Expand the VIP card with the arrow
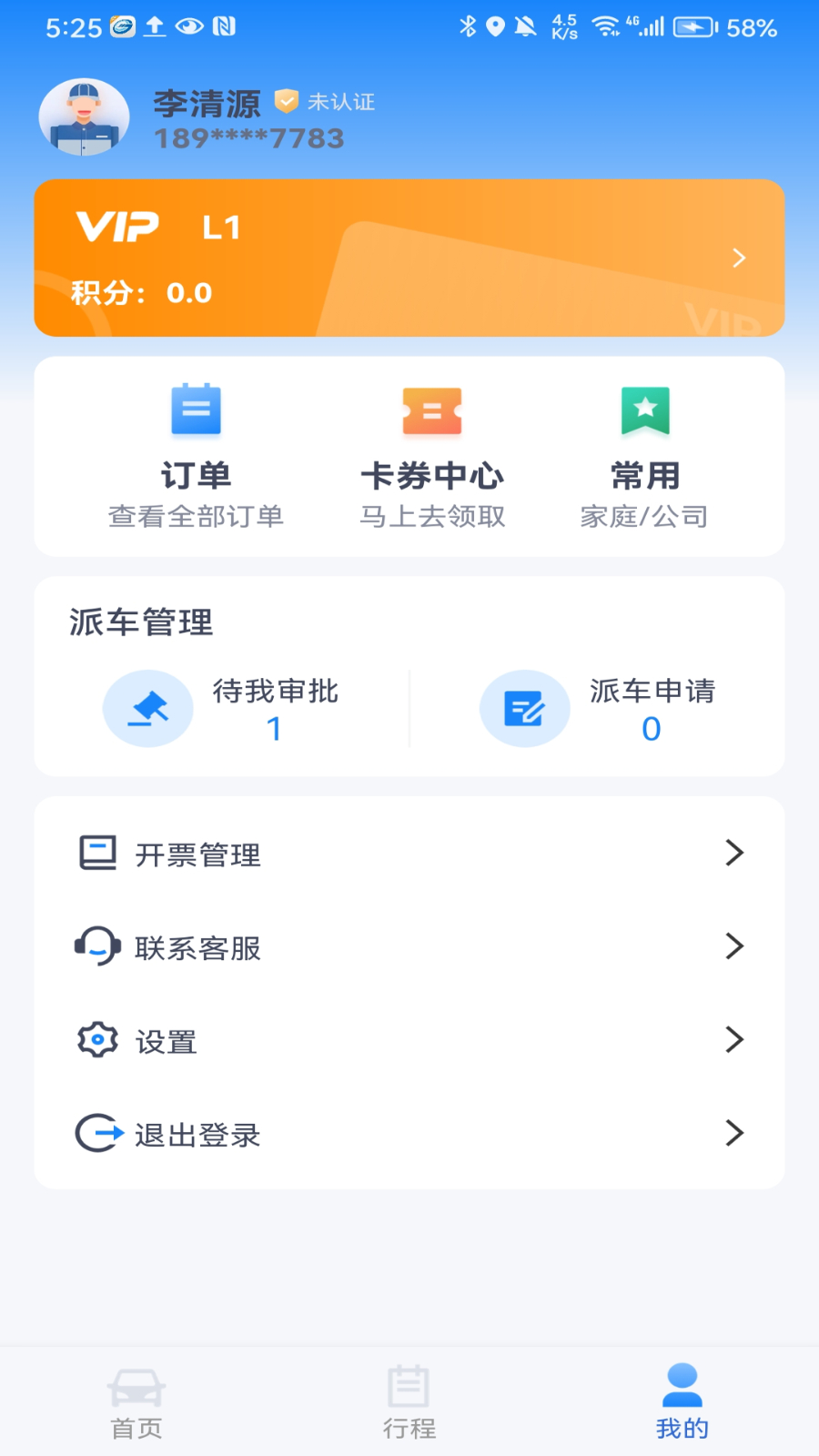Screen dimensions: 819x1456 click(x=739, y=258)
